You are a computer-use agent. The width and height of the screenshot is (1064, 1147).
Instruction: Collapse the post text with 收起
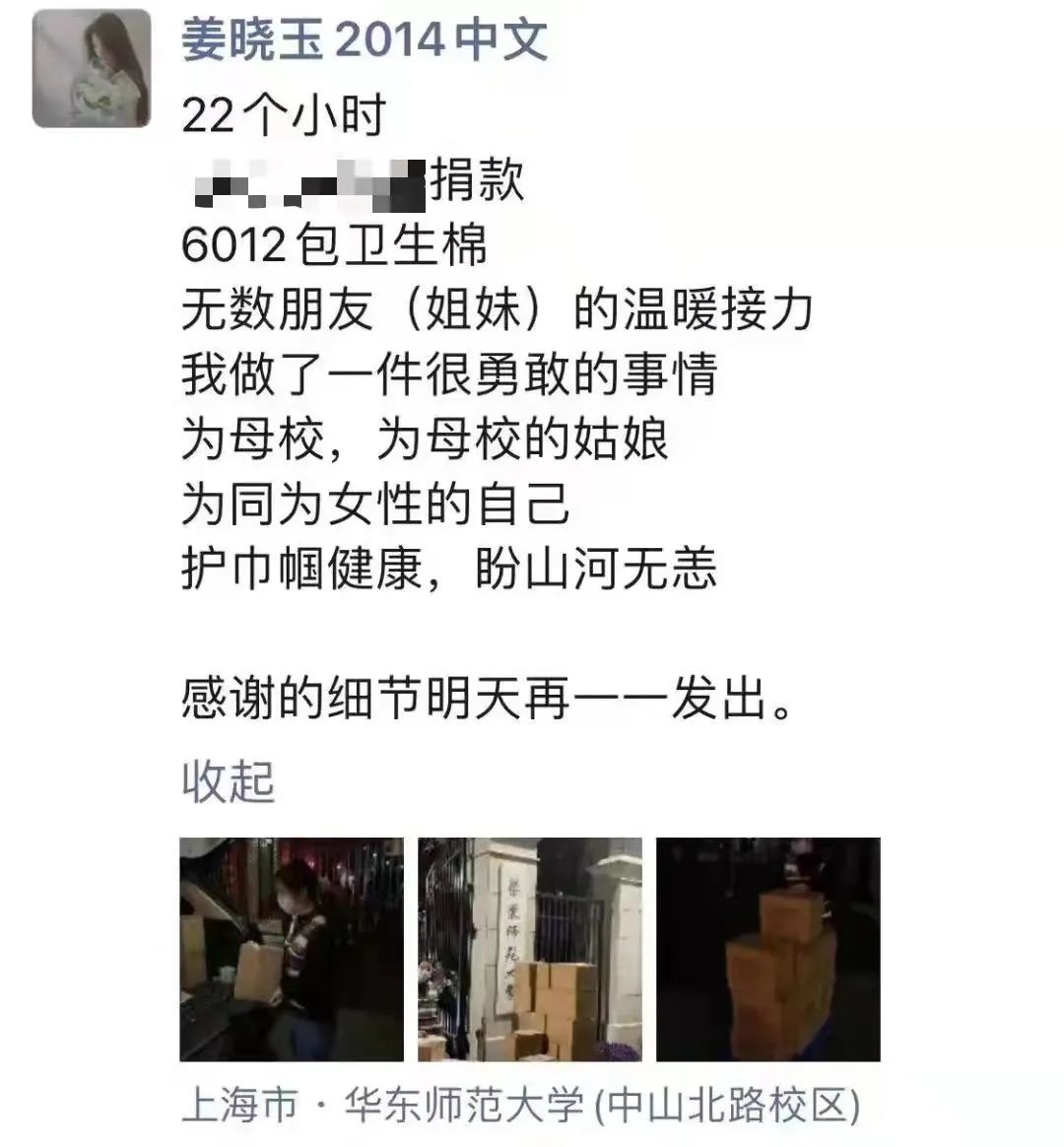point(228,781)
